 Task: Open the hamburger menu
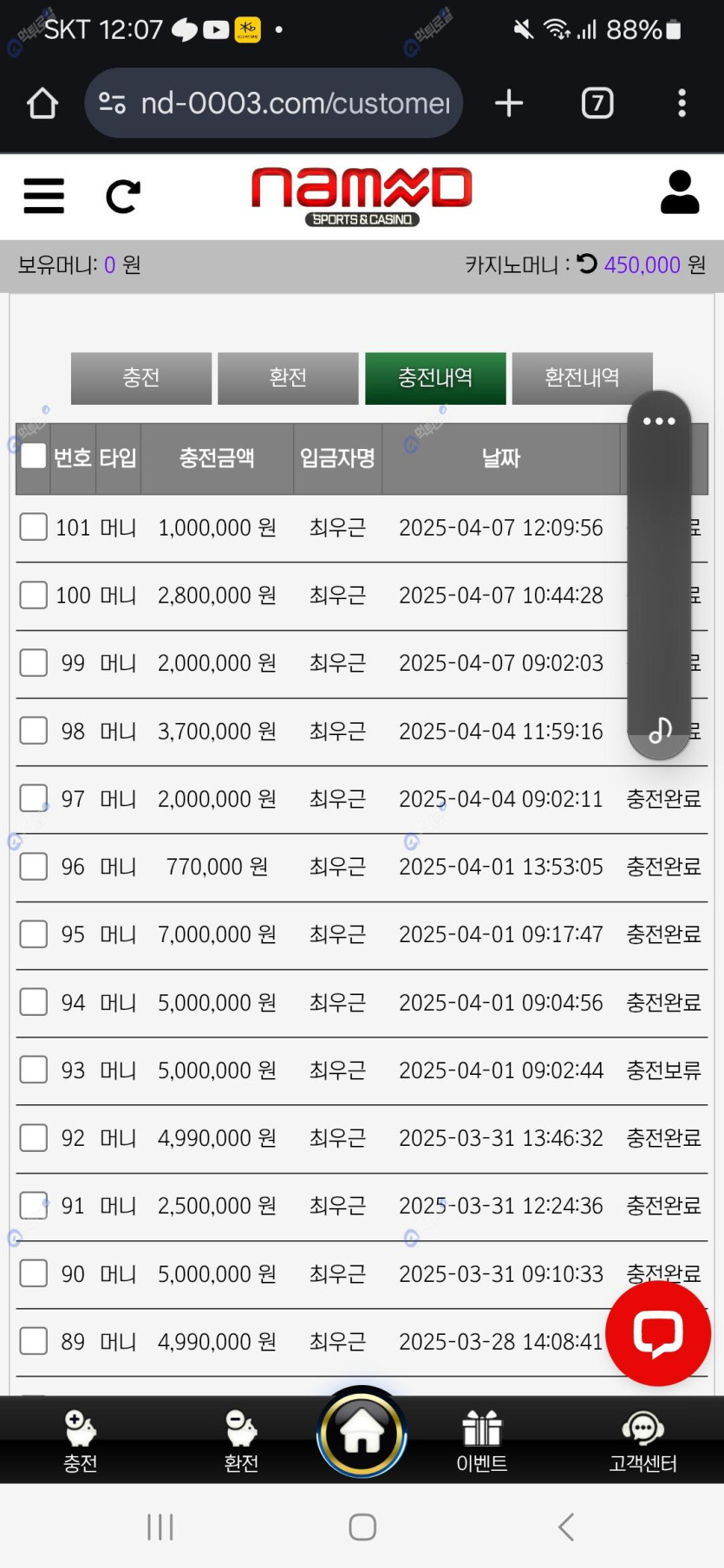point(43,196)
